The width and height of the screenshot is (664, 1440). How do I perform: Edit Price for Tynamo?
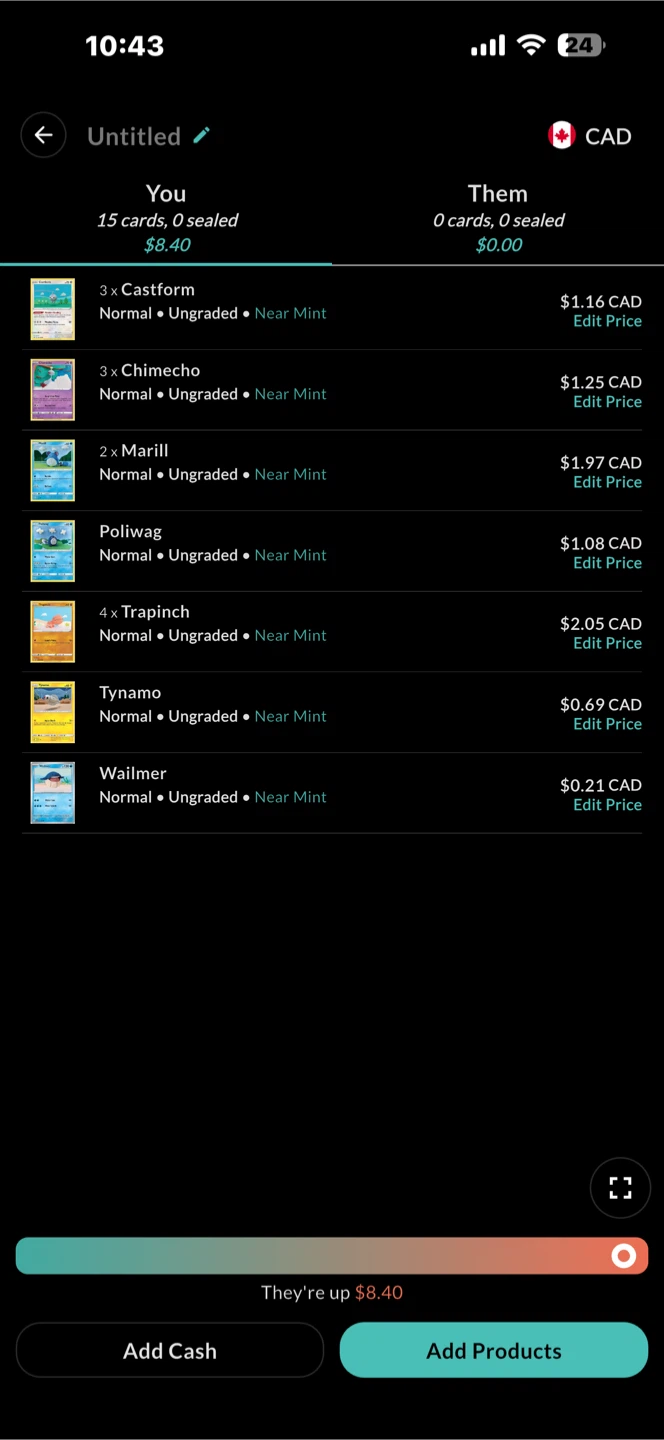click(607, 724)
